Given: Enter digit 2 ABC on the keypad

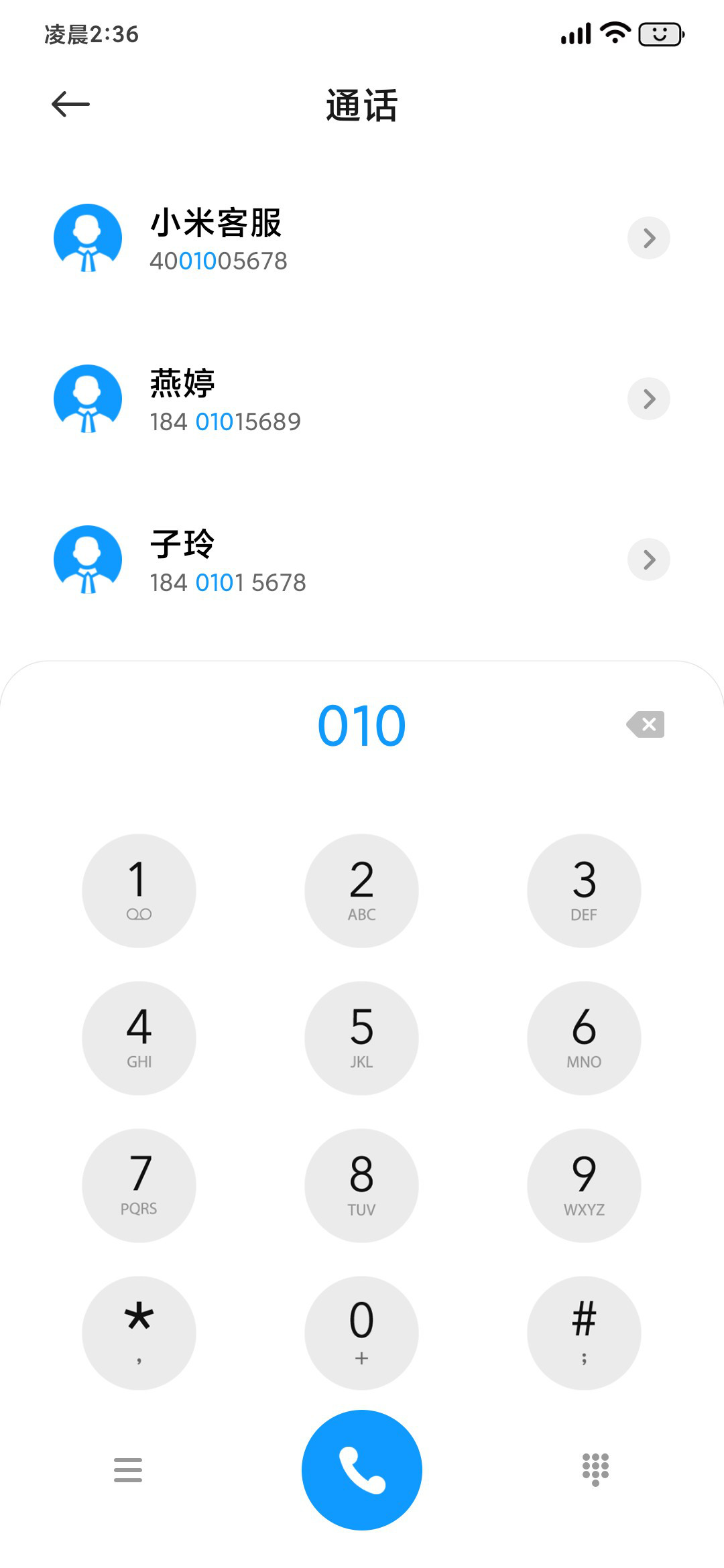Looking at the screenshot, I should coord(361,891).
